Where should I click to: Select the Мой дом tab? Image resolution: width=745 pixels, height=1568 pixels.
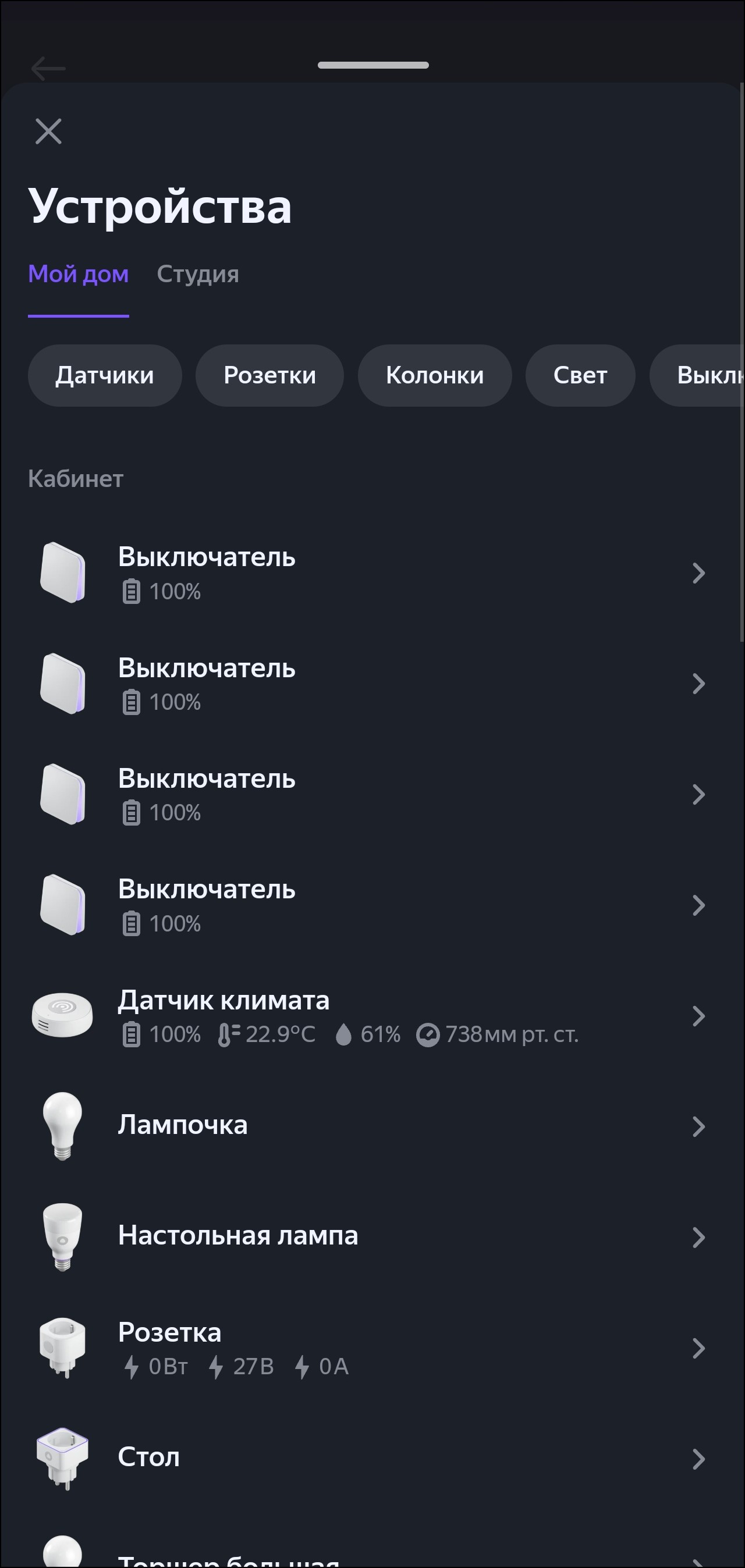(79, 275)
